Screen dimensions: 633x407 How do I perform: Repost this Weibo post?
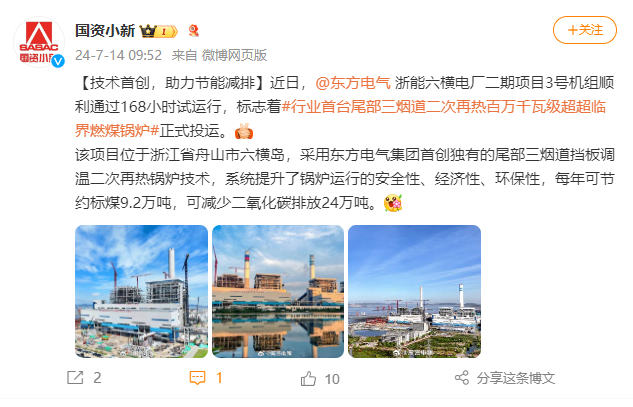[83, 378]
